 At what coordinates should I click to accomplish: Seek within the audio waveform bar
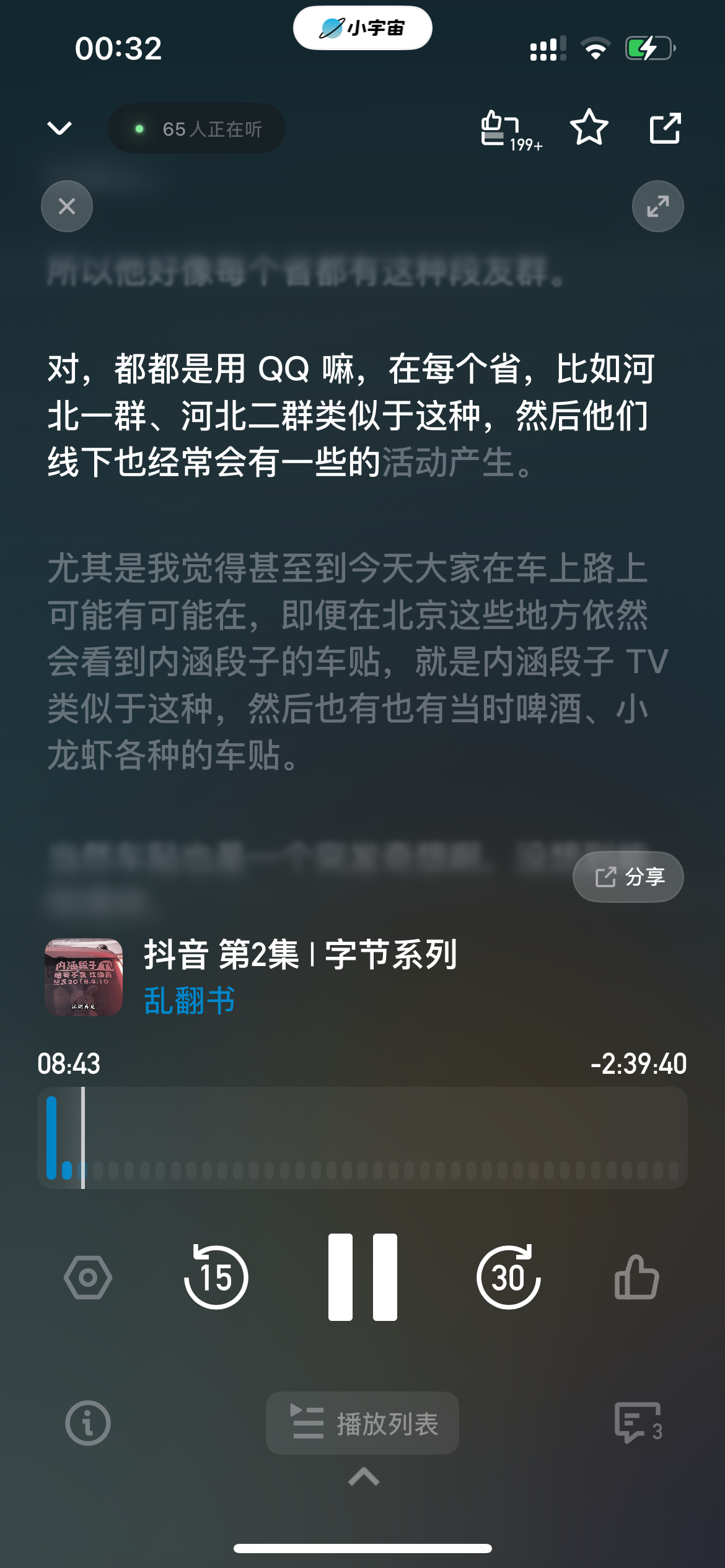tap(362, 1138)
